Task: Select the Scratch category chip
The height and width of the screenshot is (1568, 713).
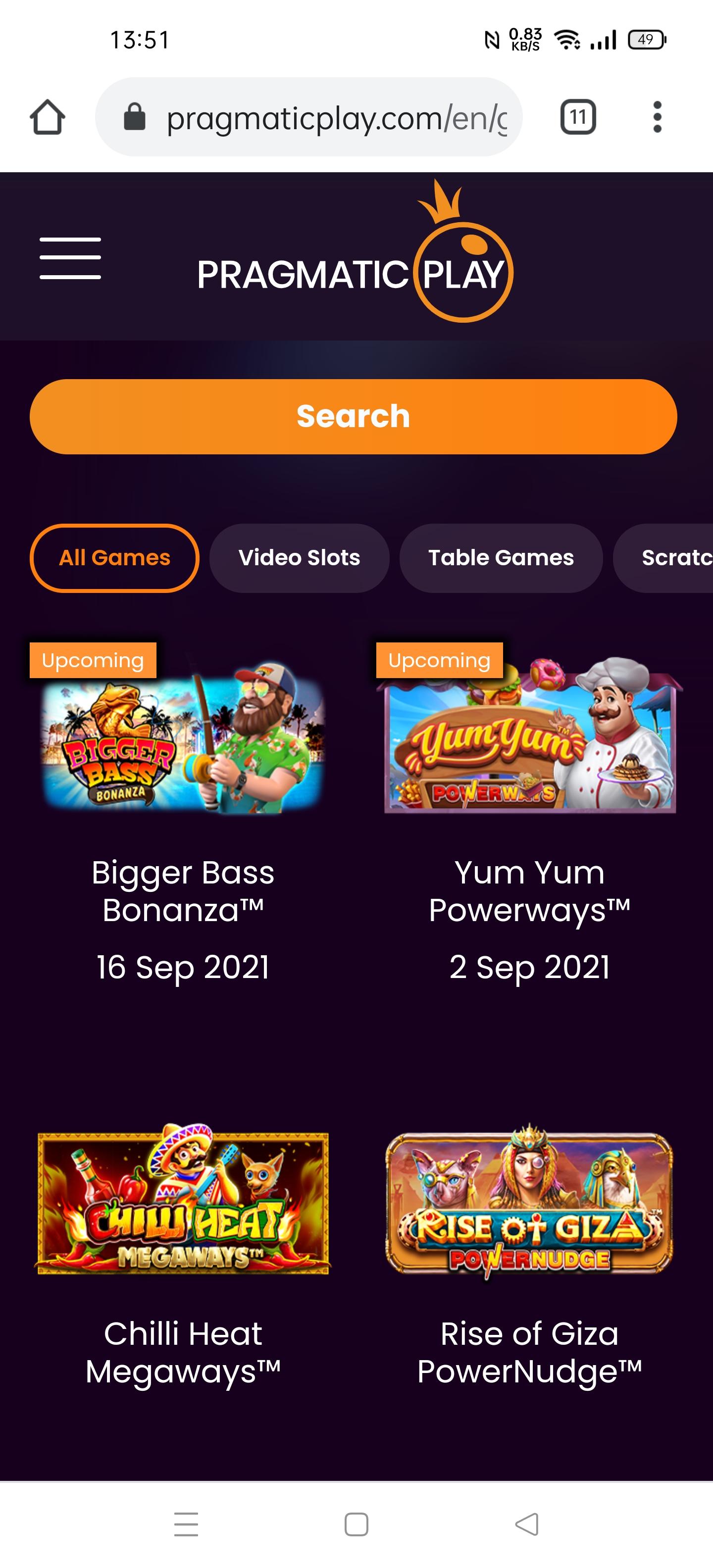Action: 663,558
